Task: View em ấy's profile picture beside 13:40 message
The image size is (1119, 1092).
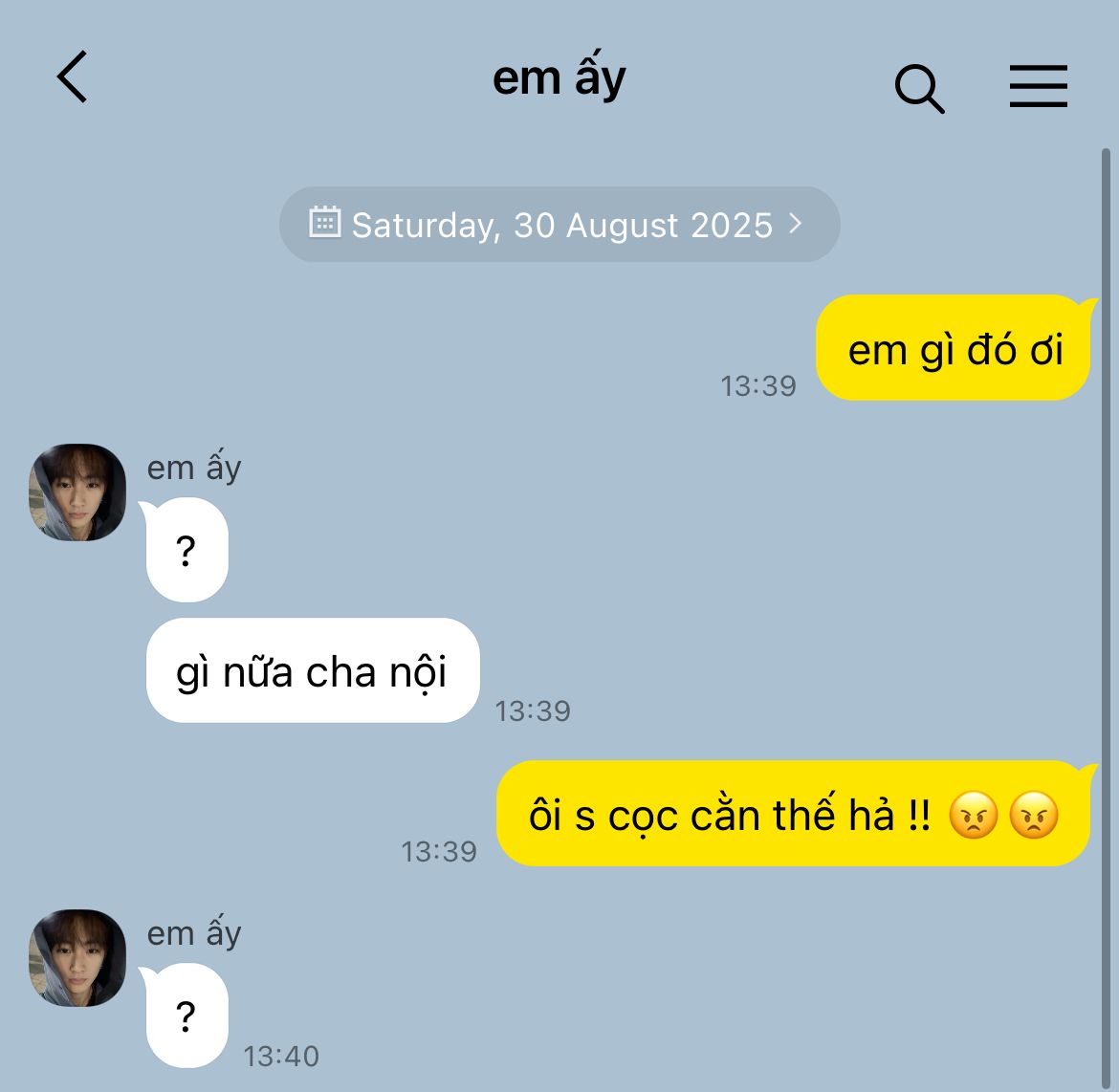Action: (77, 958)
